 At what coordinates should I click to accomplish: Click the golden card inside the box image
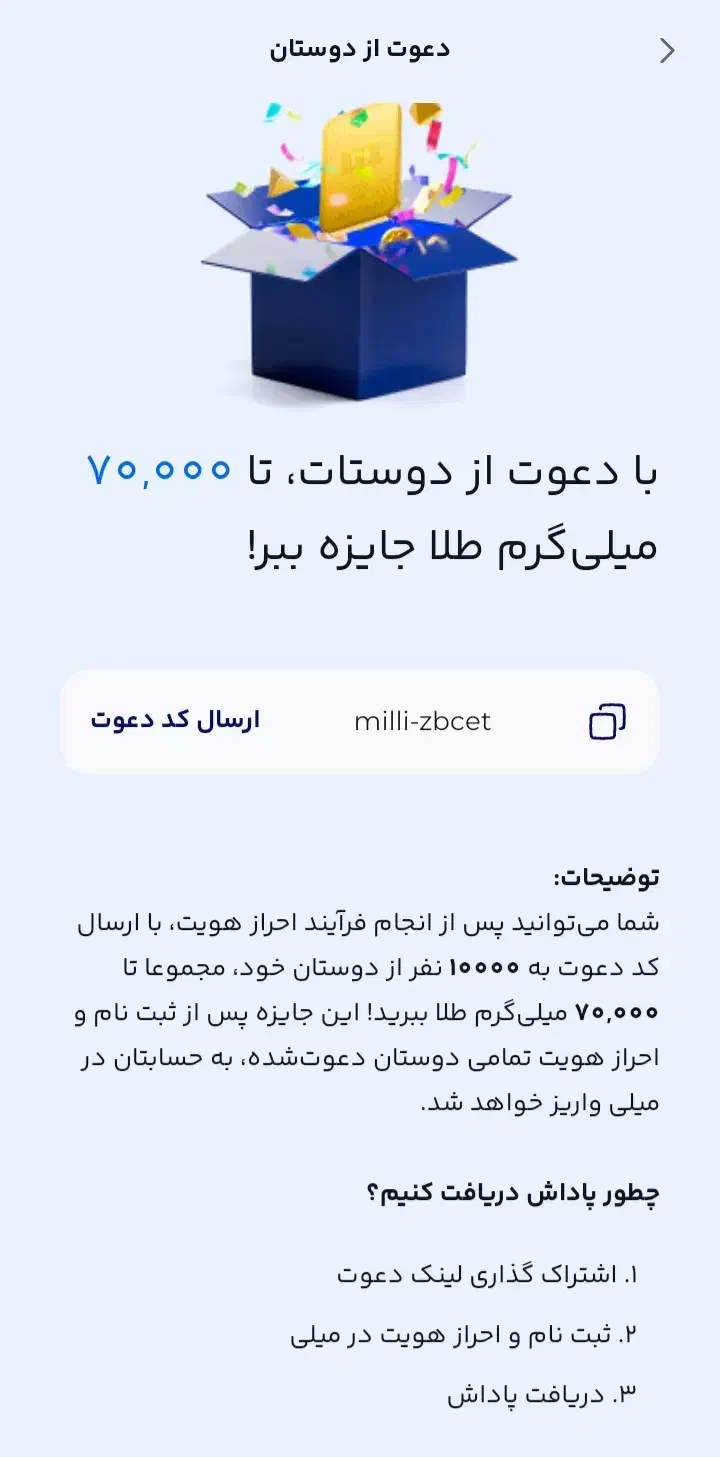[x=360, y=165]
